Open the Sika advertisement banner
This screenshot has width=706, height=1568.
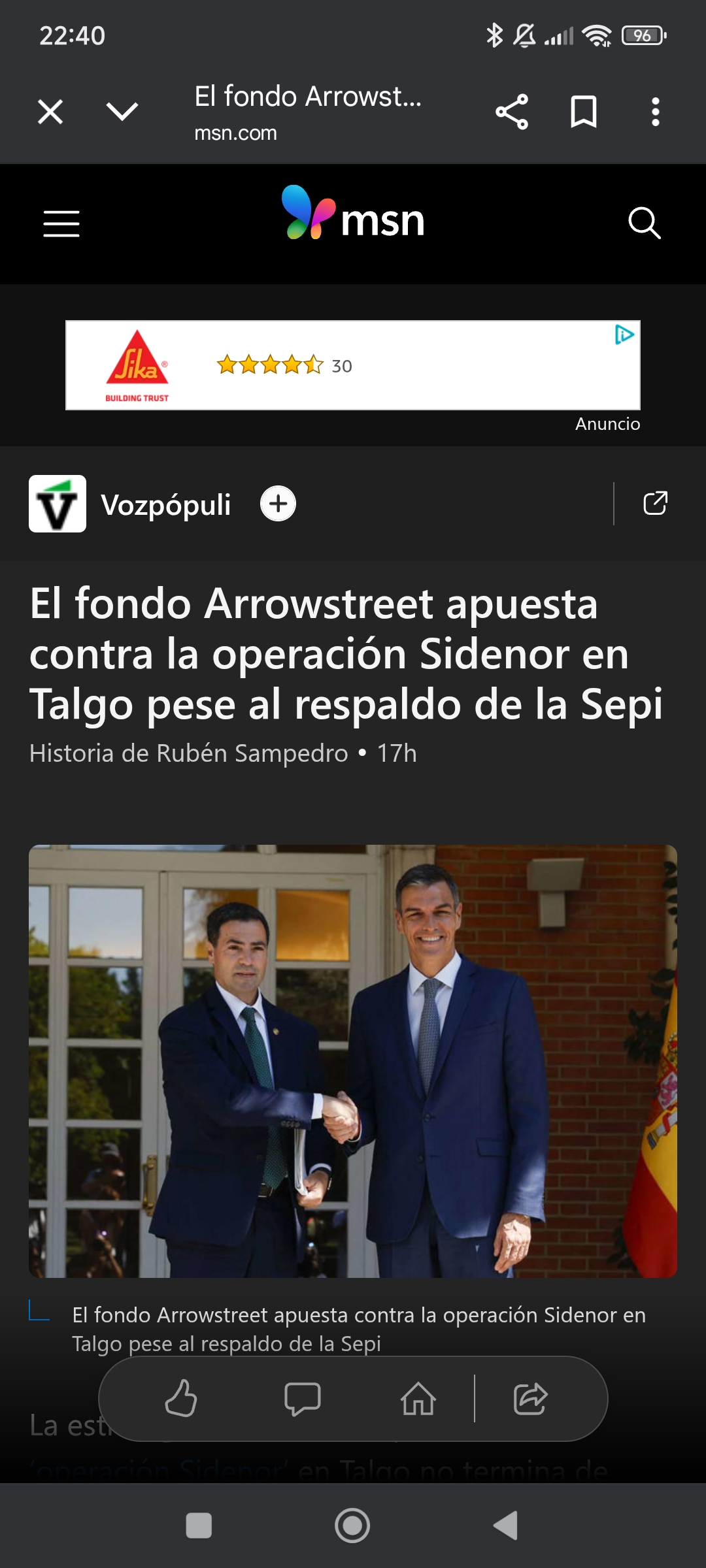(353, 365)
